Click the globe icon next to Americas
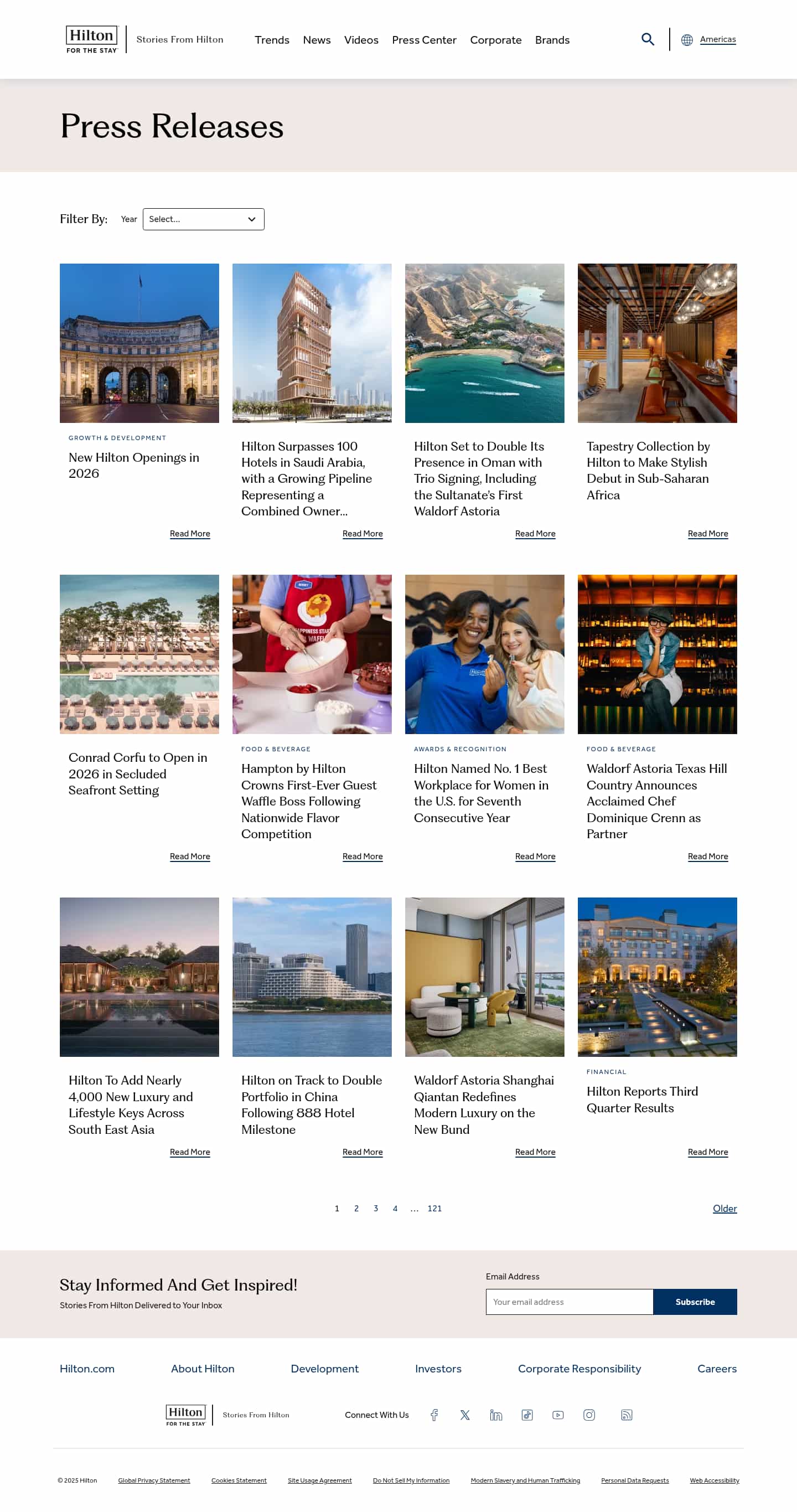The height and width of the screenshot is (1512, 797). 687,39
